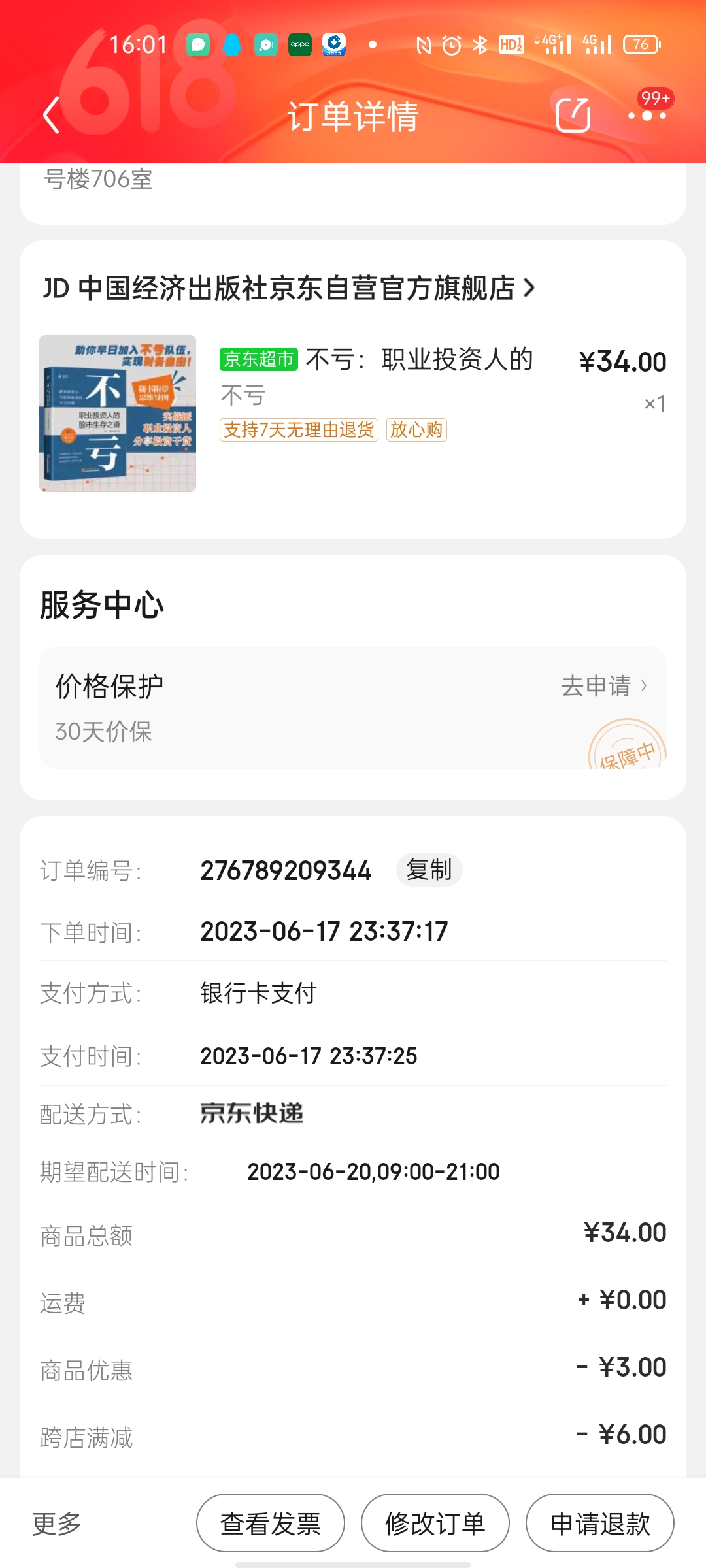Tap 更多 for more order actions
The height and width of the screenshot is (1568, 706).
(57, 1524)
